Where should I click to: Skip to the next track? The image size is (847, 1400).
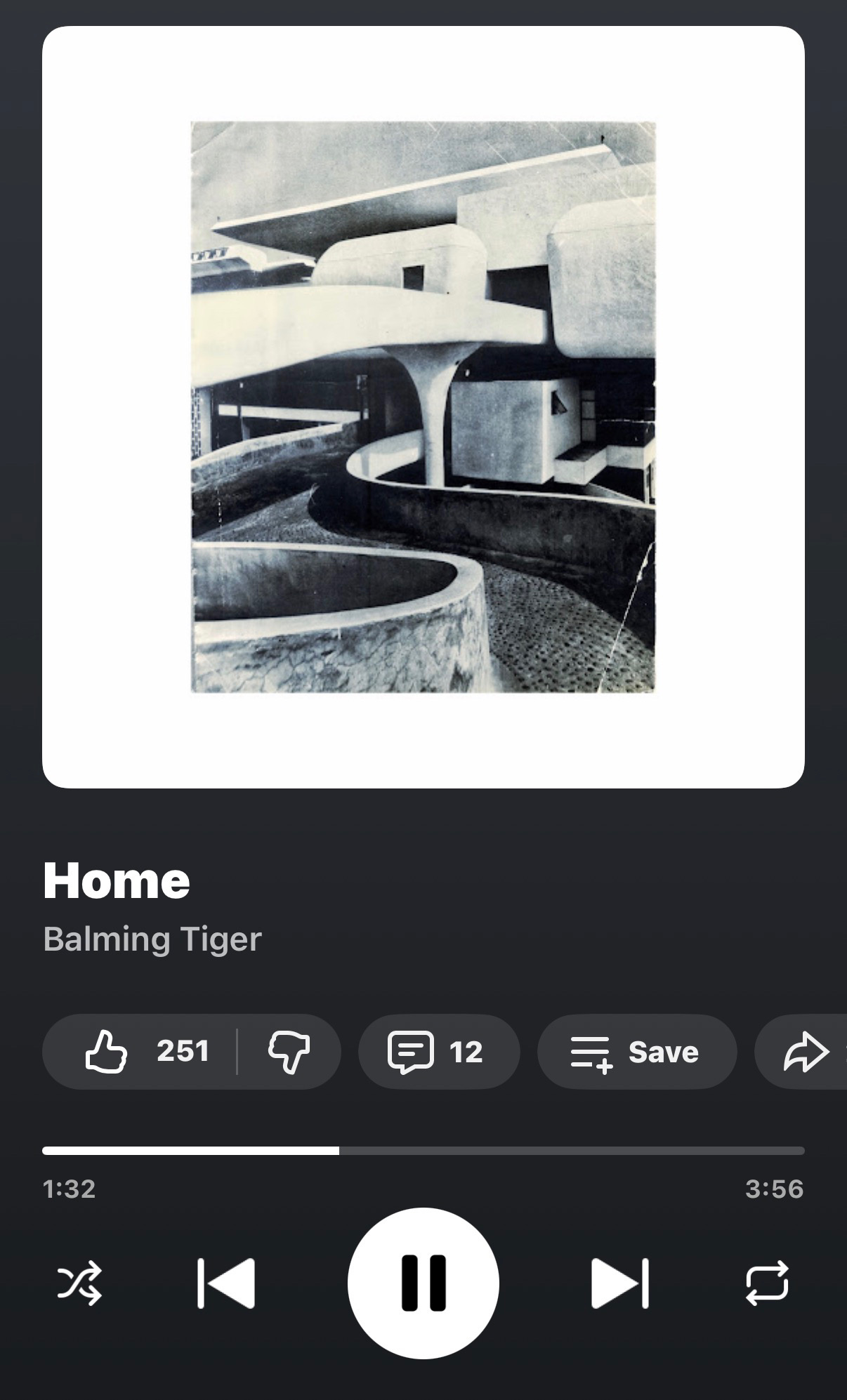620,1283
